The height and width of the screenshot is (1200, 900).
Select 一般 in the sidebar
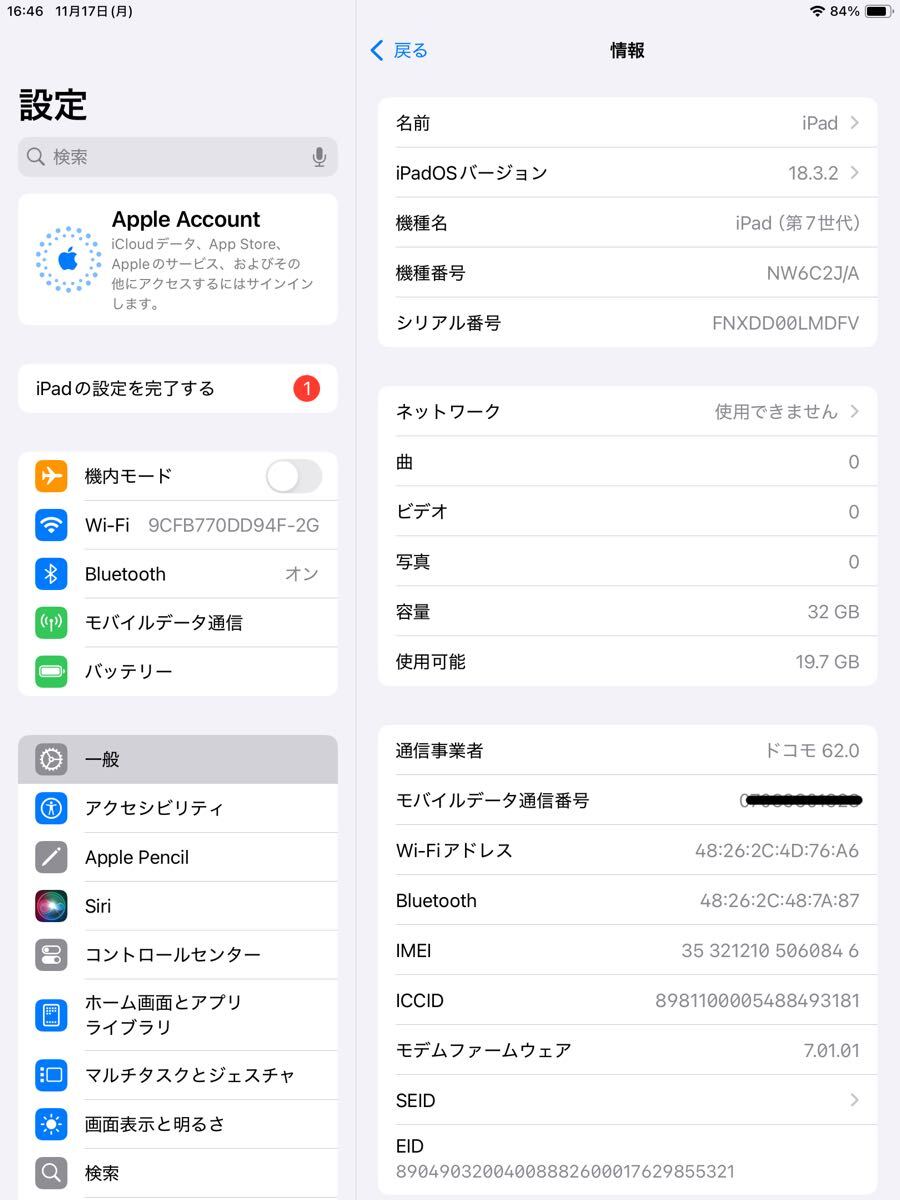coord(178,759)
